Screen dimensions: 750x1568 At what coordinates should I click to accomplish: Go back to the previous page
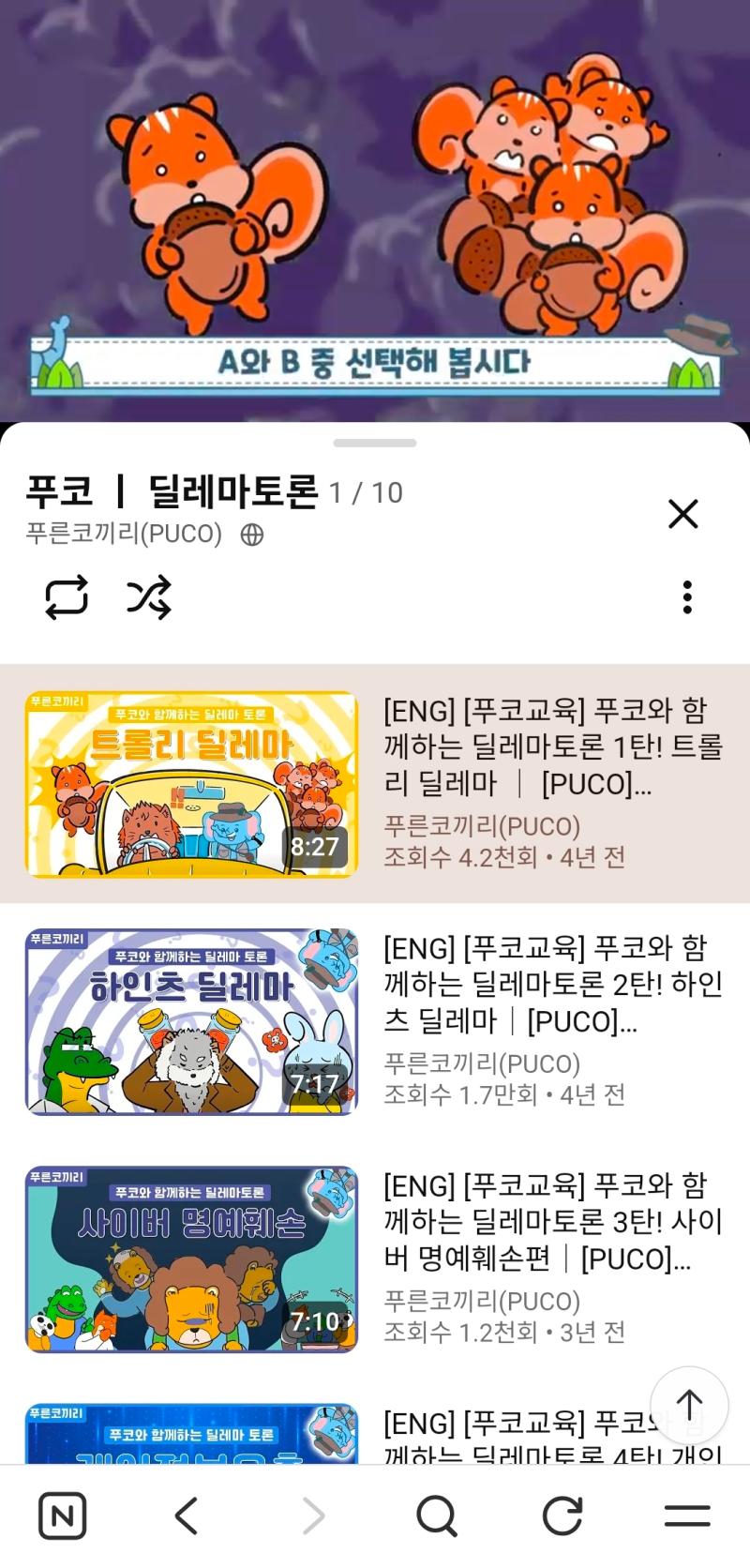click(187, 1515)
